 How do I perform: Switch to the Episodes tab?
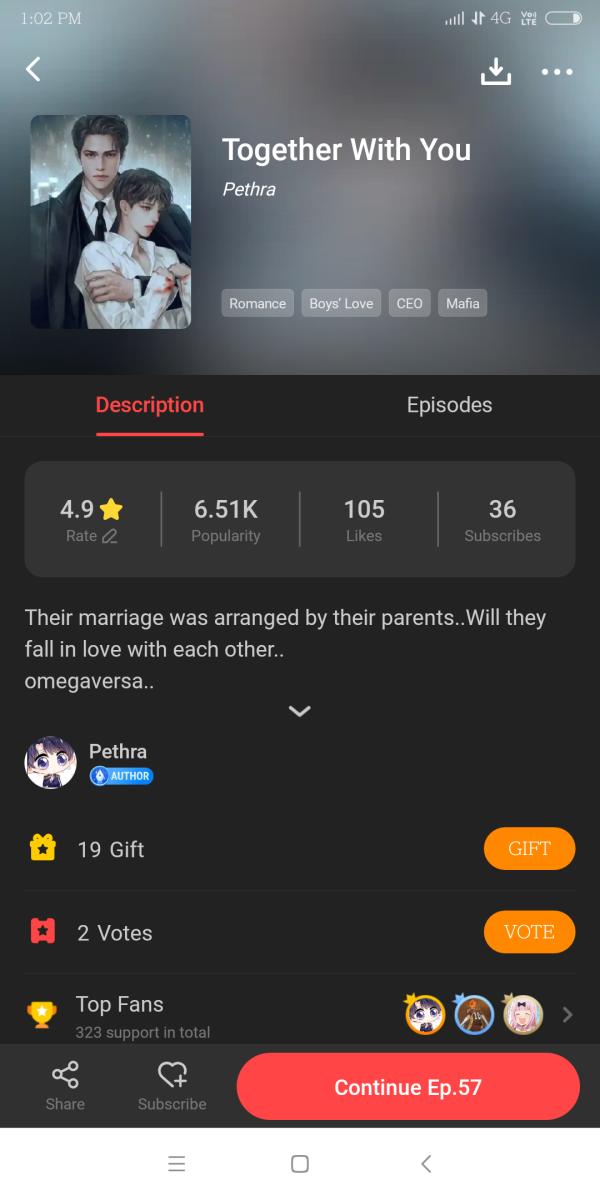(x=449, y=405)
